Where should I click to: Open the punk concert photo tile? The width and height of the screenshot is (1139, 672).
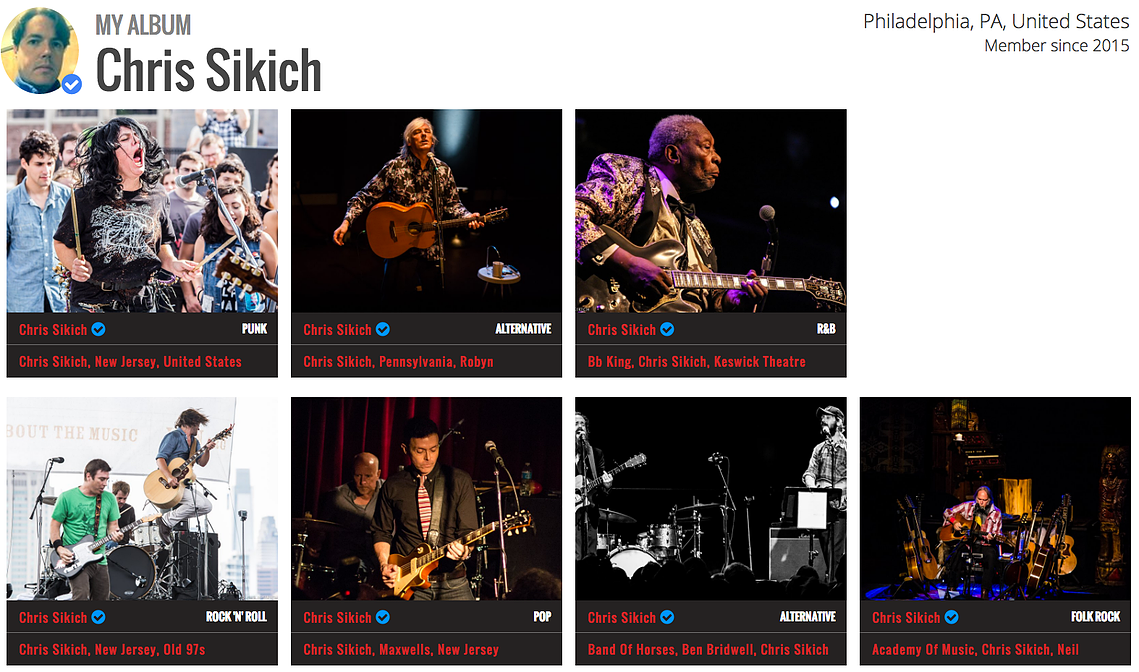142,211
